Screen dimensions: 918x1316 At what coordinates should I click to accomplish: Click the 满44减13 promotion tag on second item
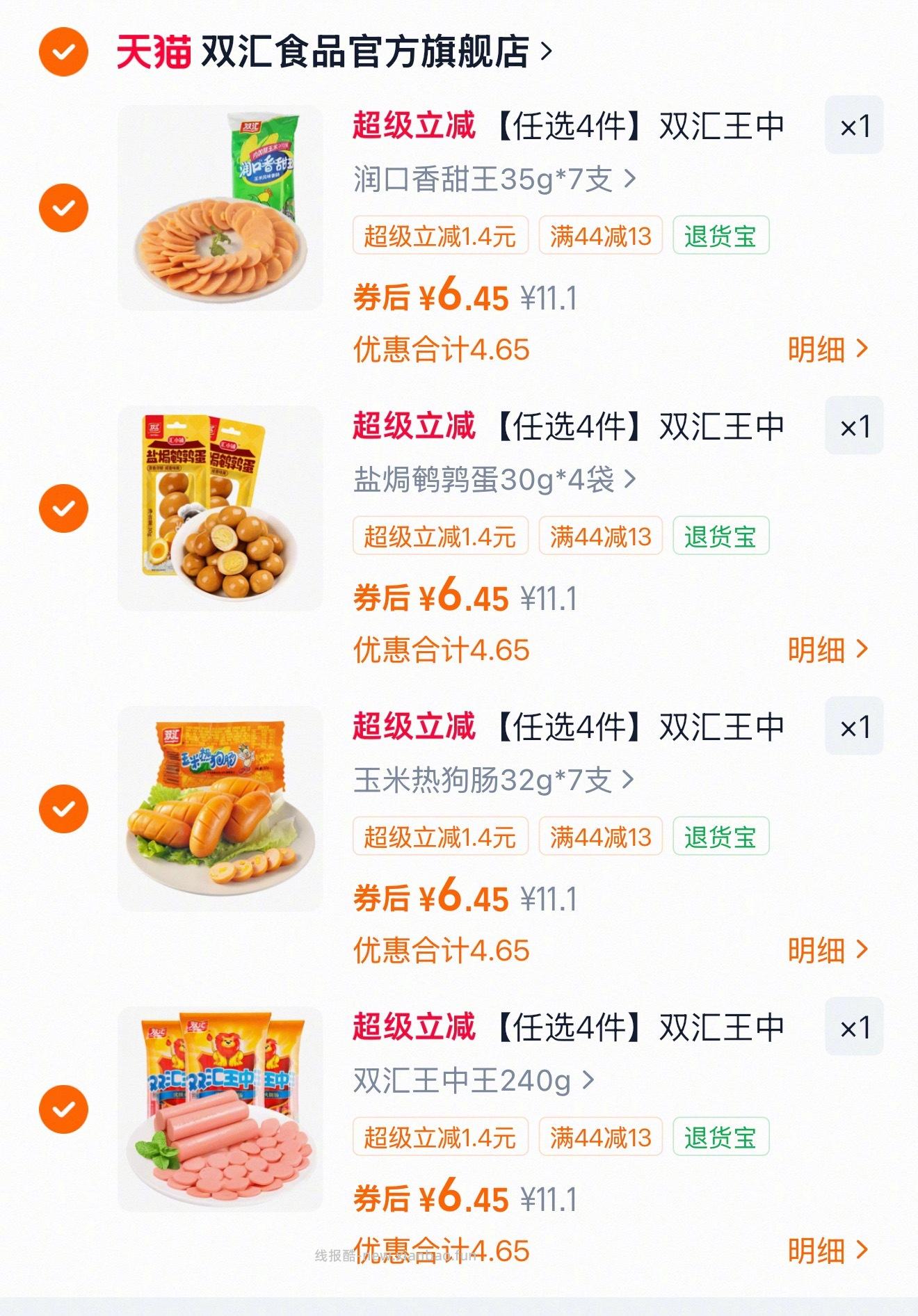point(600,536)
